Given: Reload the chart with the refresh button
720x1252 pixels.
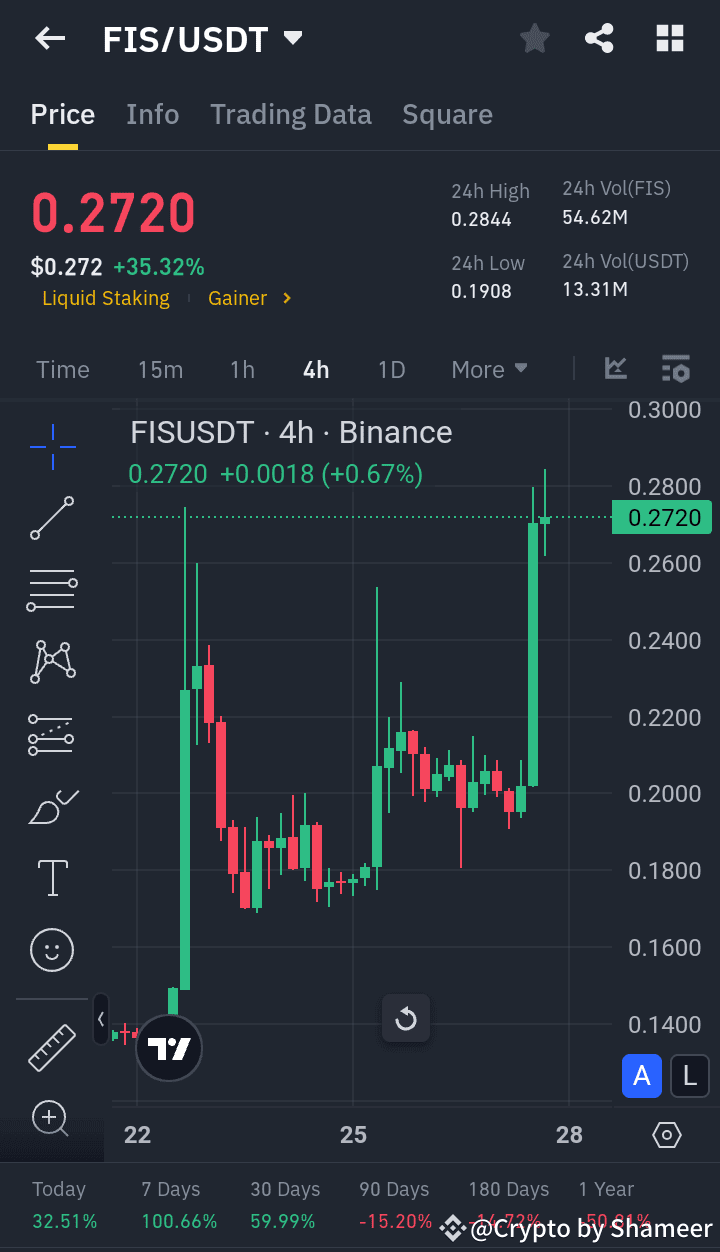Looking at the screenshot, I should (405, 1019).
